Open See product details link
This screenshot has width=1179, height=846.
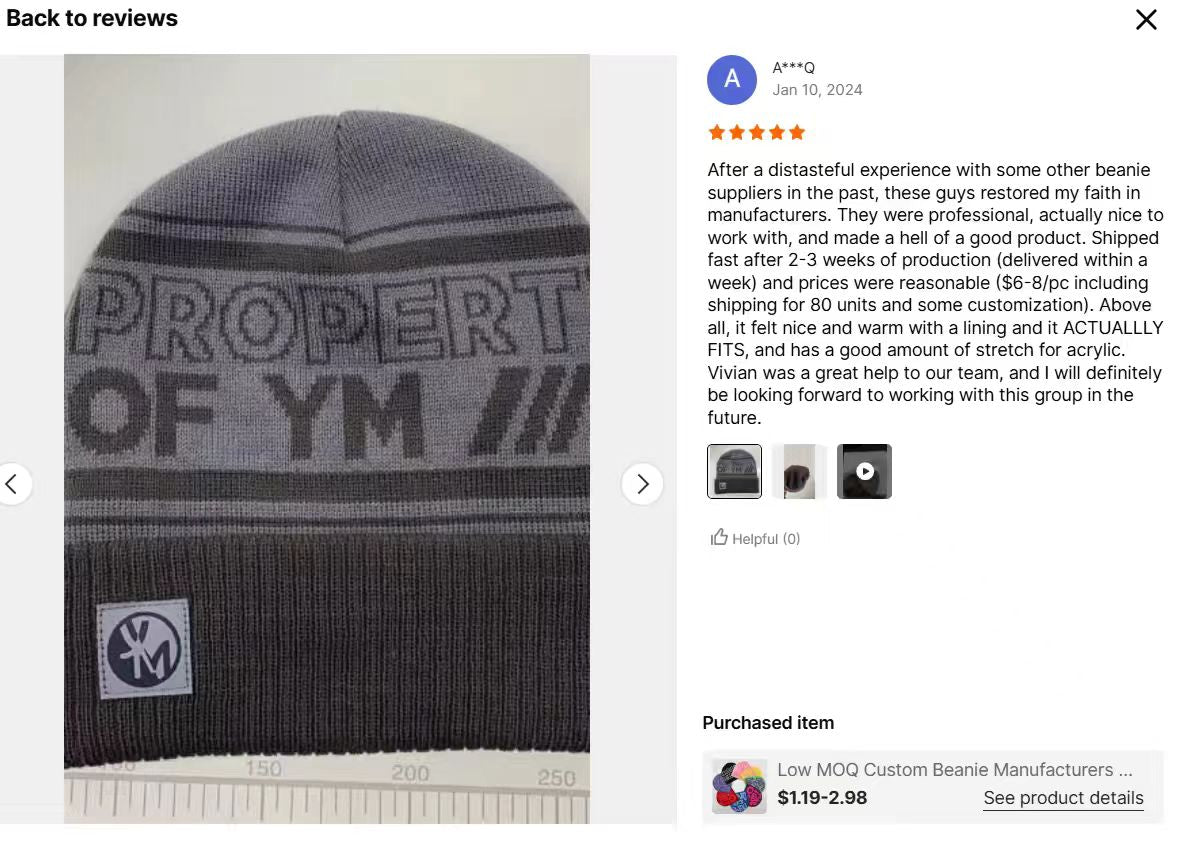coord(1063,798)
